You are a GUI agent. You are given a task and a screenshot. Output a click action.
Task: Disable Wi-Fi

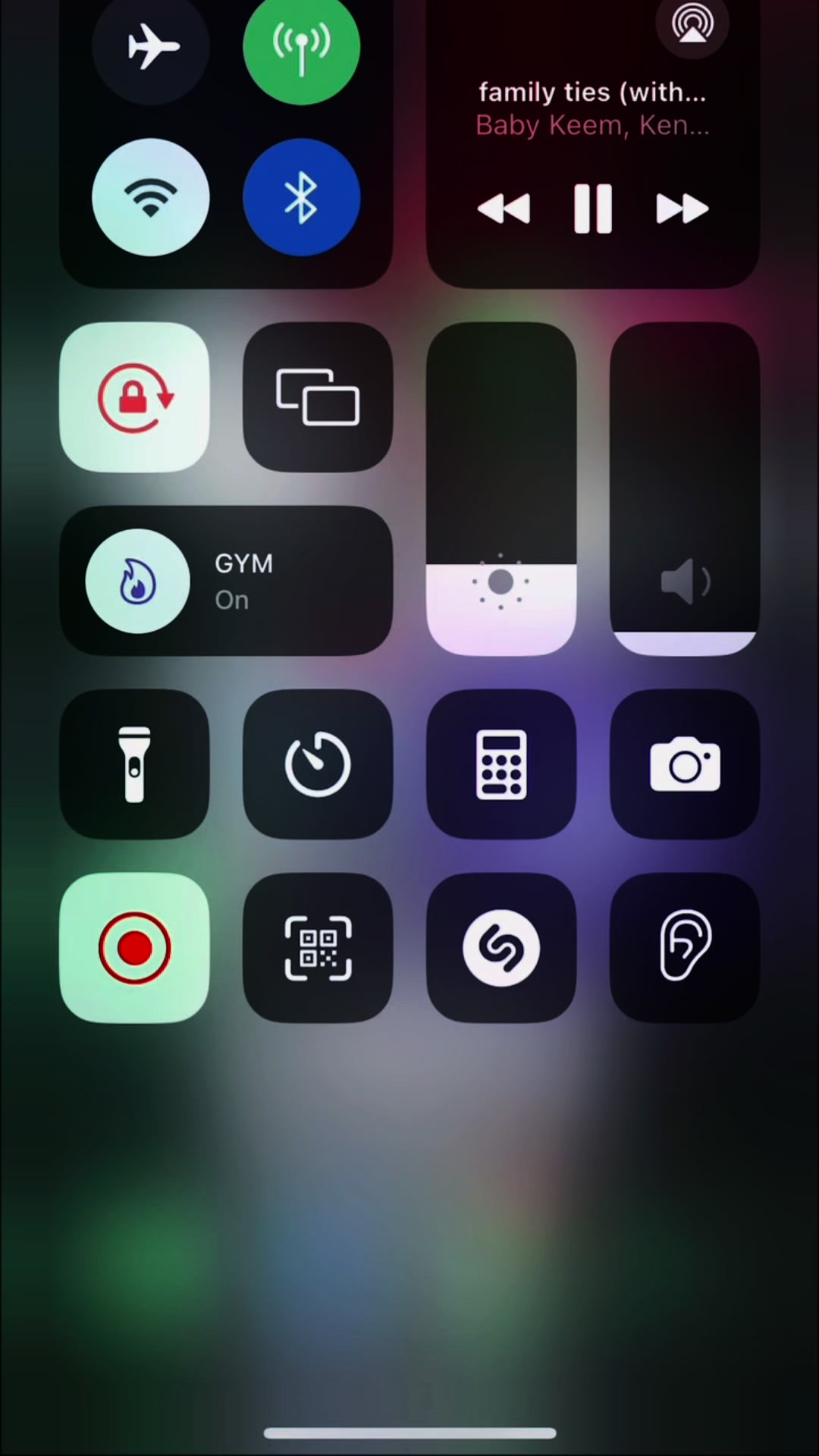pos(151,197)
